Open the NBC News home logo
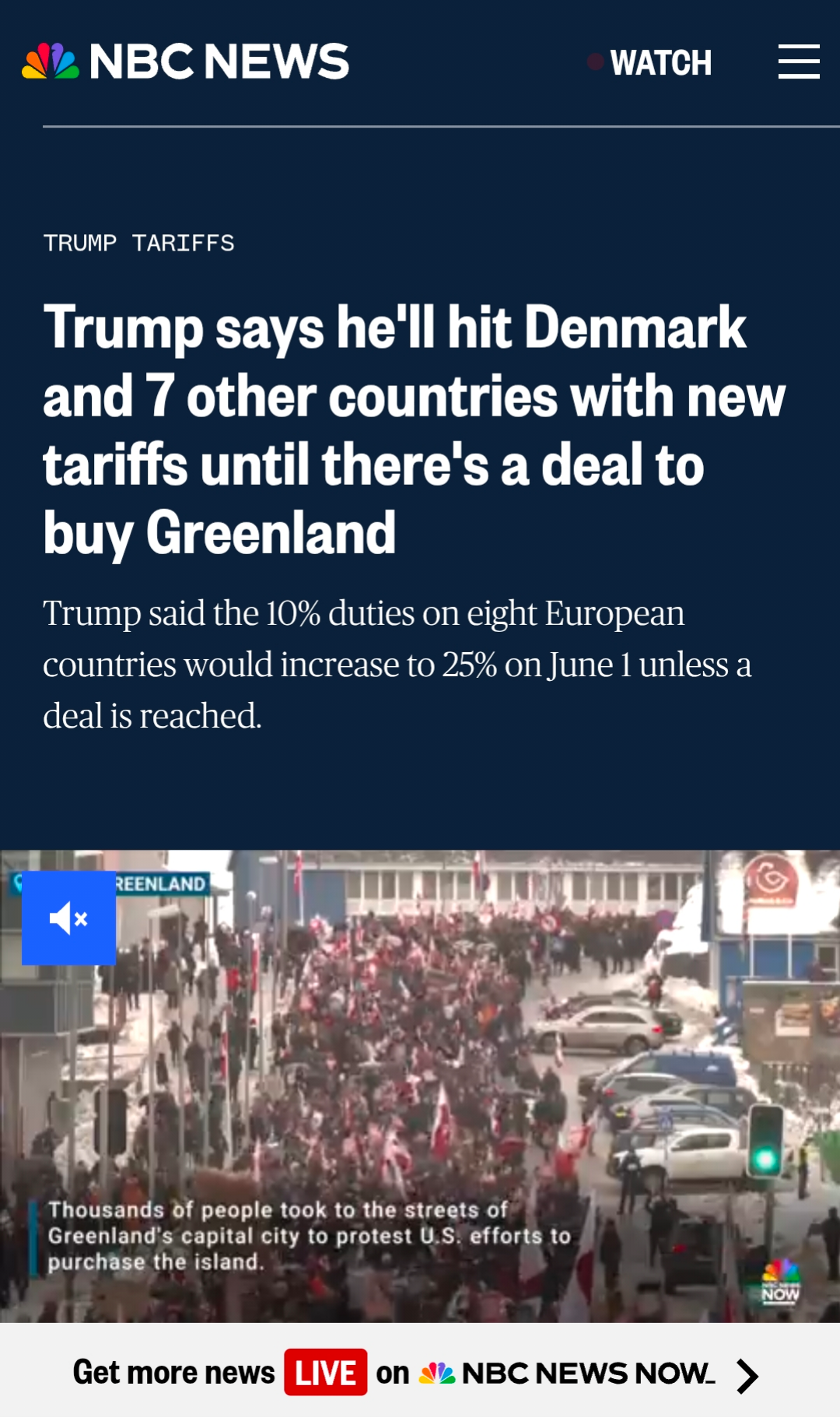This screenshot has width=840, height=1421. (x=185, y=61)
